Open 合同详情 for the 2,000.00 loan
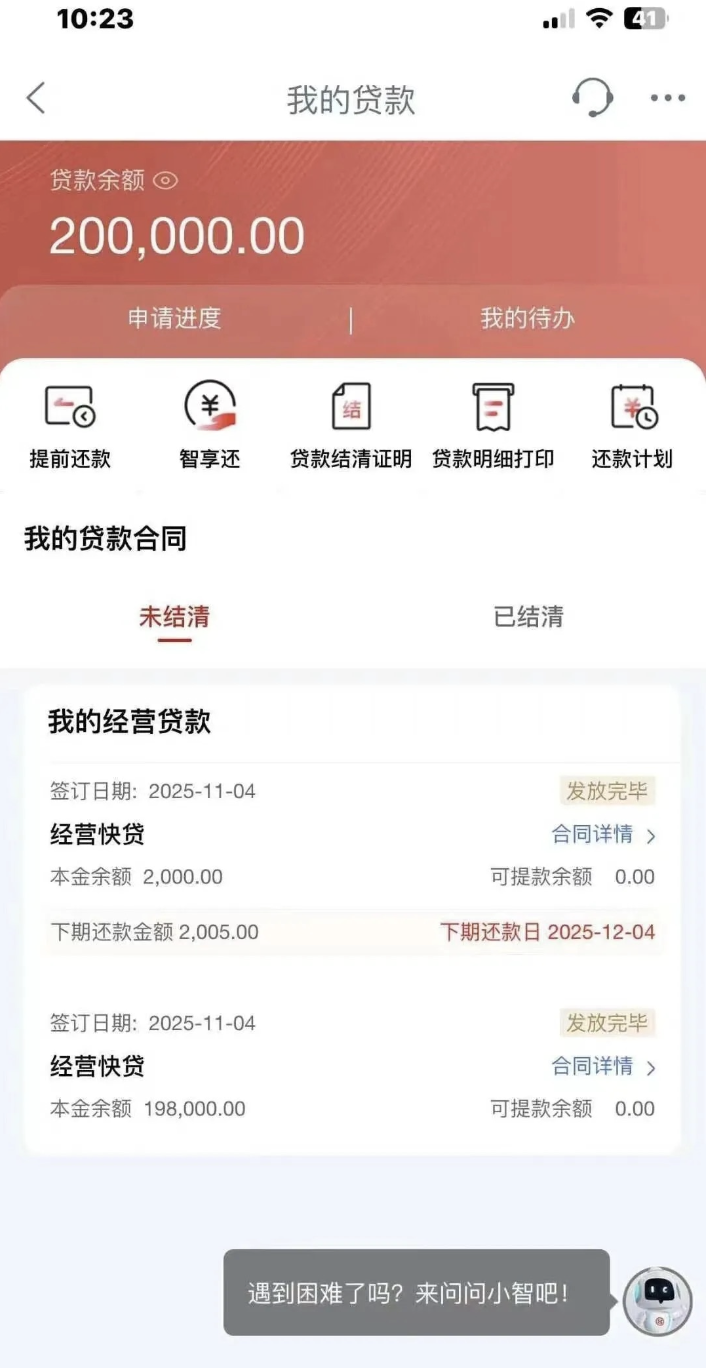Viewport: 706px width, 1368px height. click(x=603, y=835)
